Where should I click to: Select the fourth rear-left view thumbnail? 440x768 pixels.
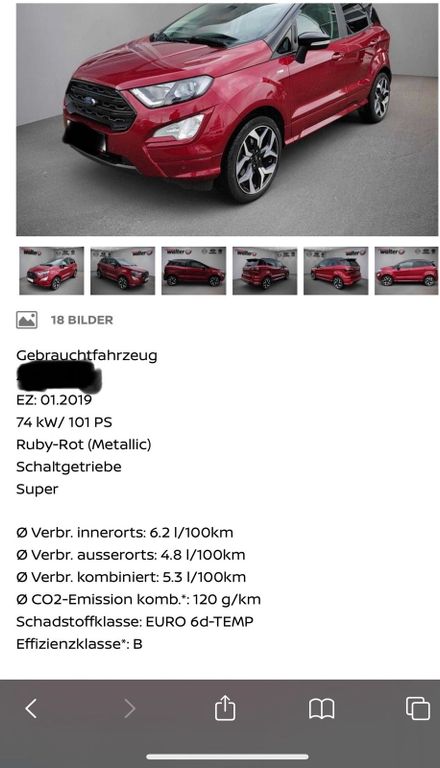[265, 271]
